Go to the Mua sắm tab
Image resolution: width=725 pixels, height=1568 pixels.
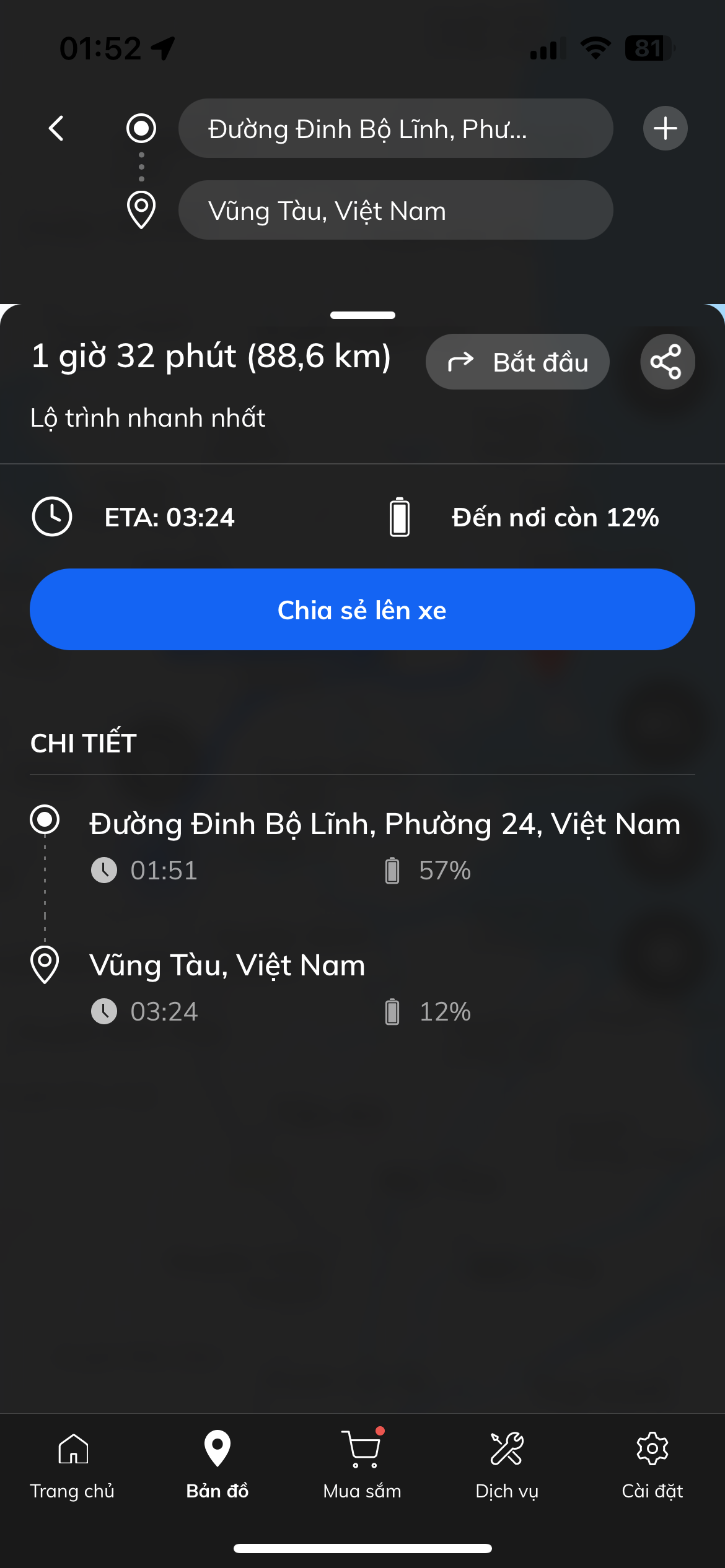[x=362, y=1465]
